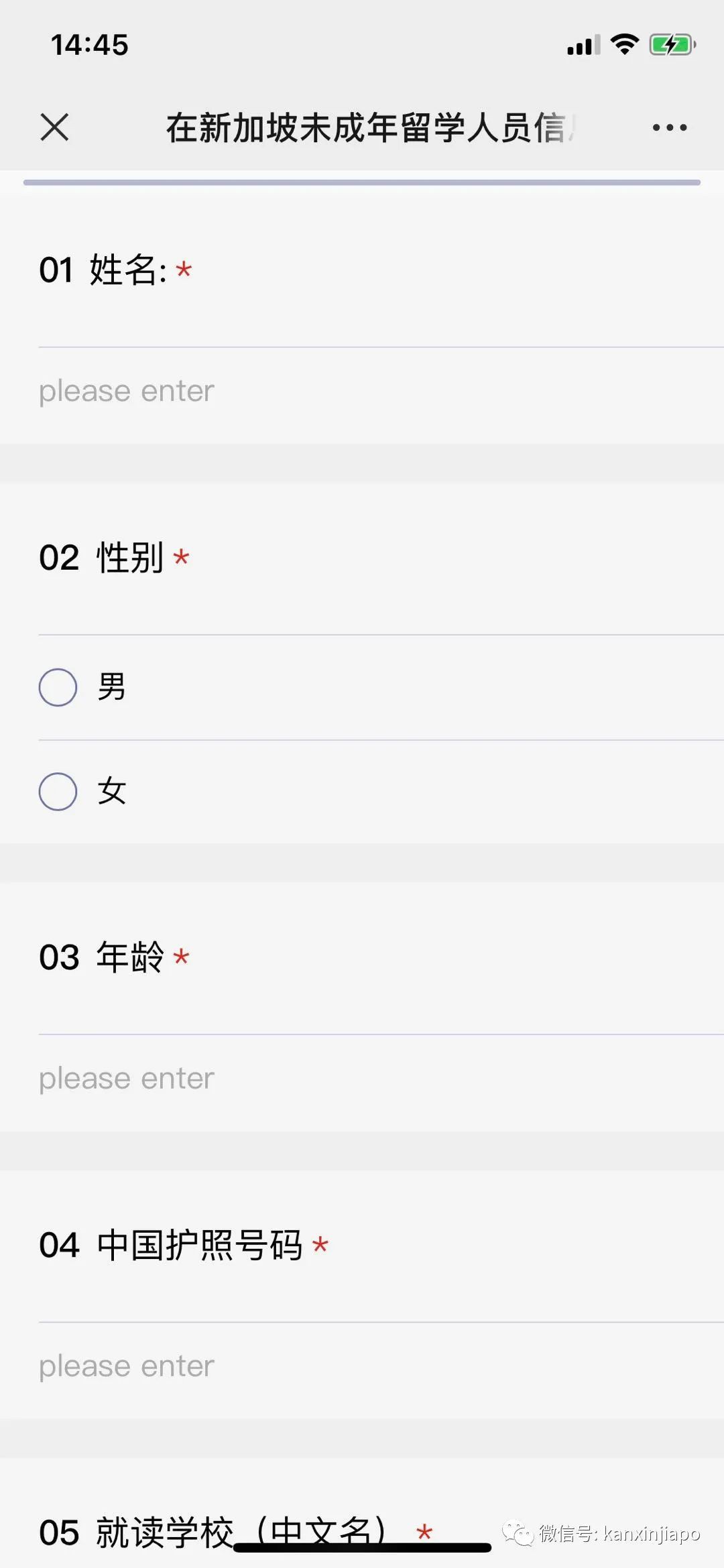Viewport: 724px width, 1568px height.
Task: Tap the 14:45 clock in status bar
Action: (90, 44)
